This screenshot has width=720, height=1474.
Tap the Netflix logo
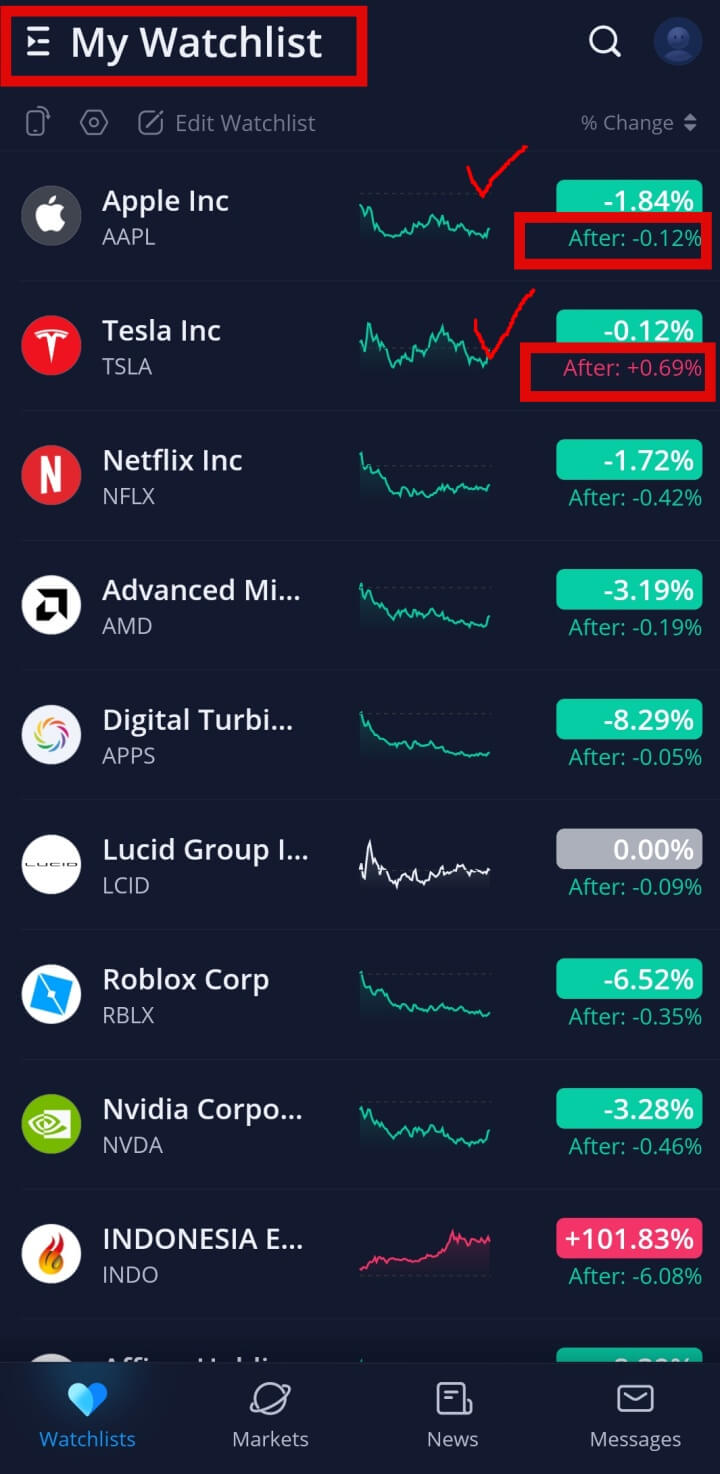(51, 475)
